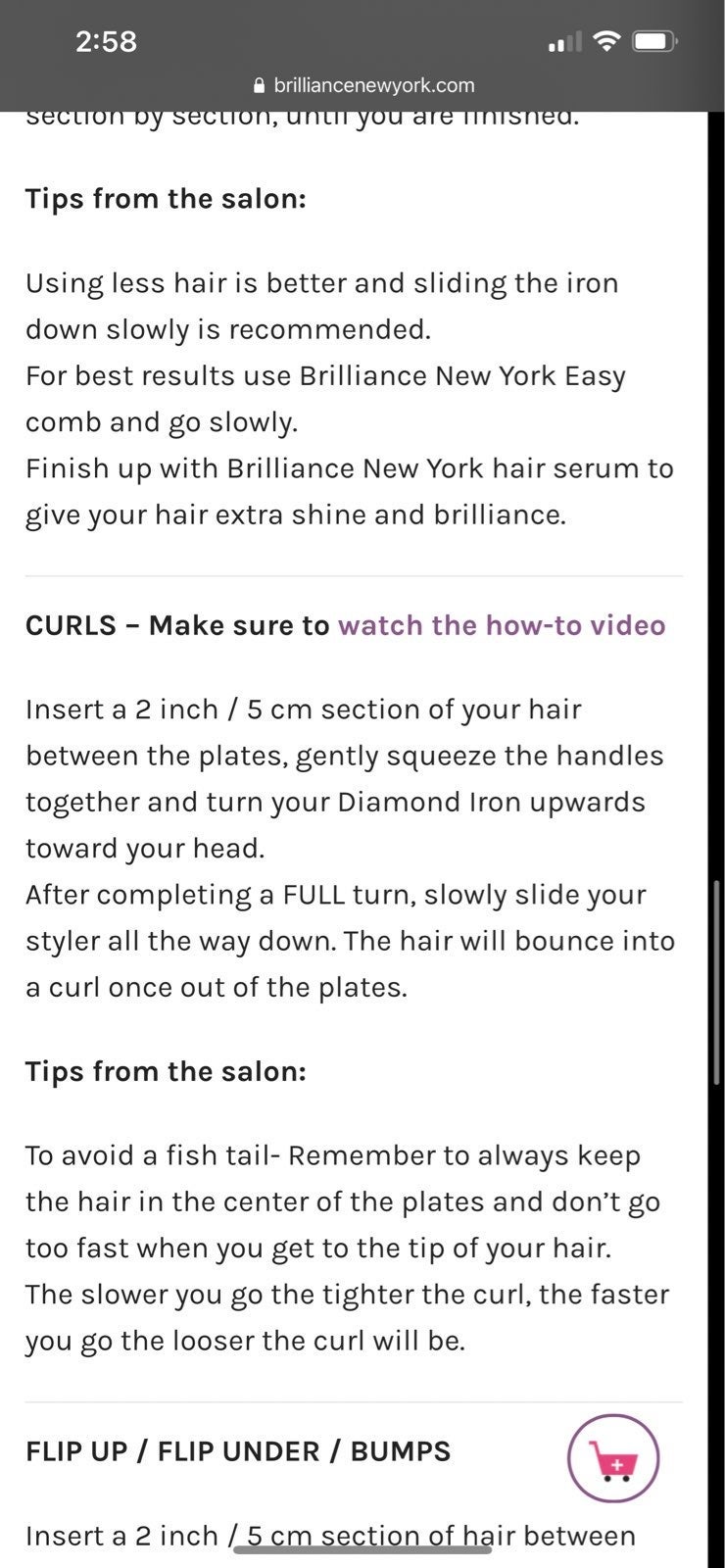Open the floating shopping cart button
This screenshot has width=725, height=1568.
click(613, 1458)
